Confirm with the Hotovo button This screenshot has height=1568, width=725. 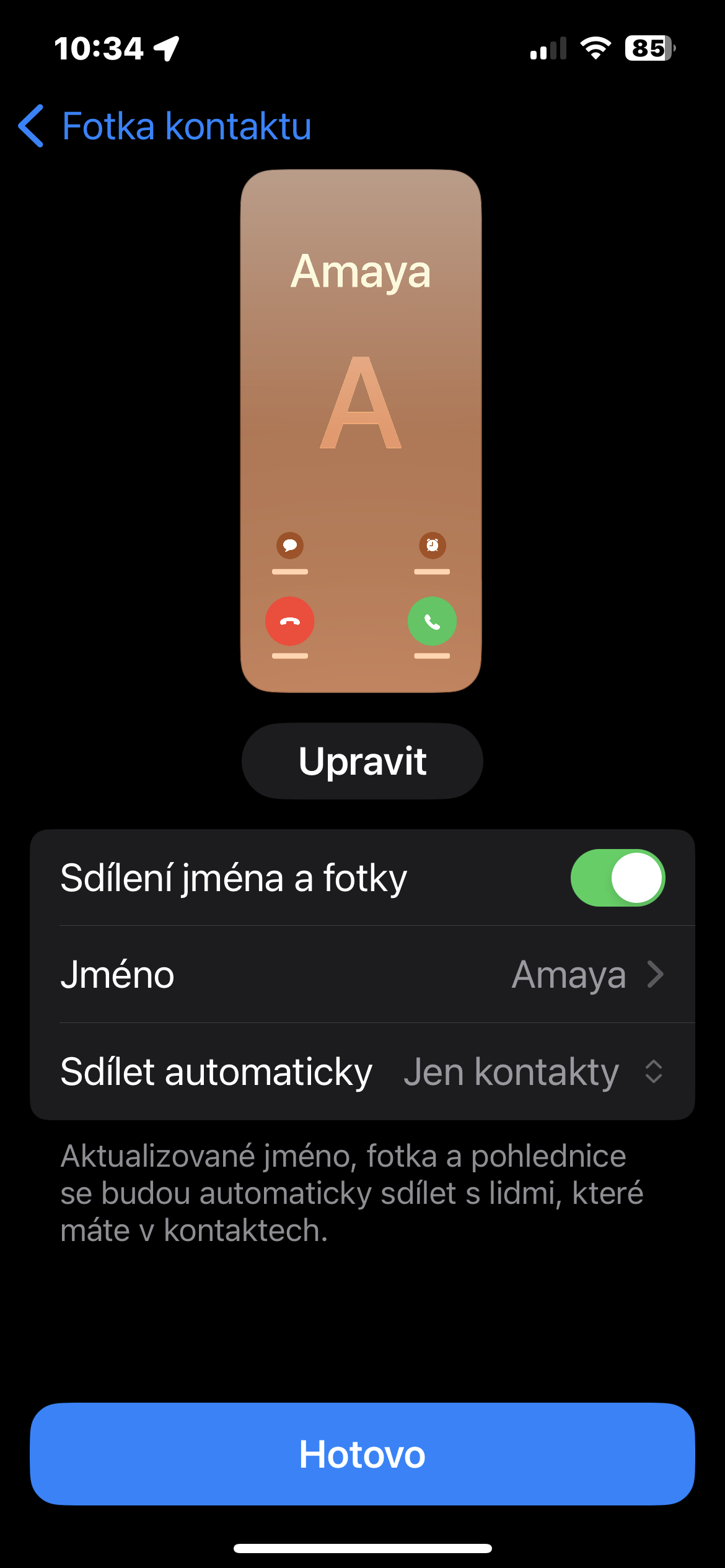coord(362,1454)
